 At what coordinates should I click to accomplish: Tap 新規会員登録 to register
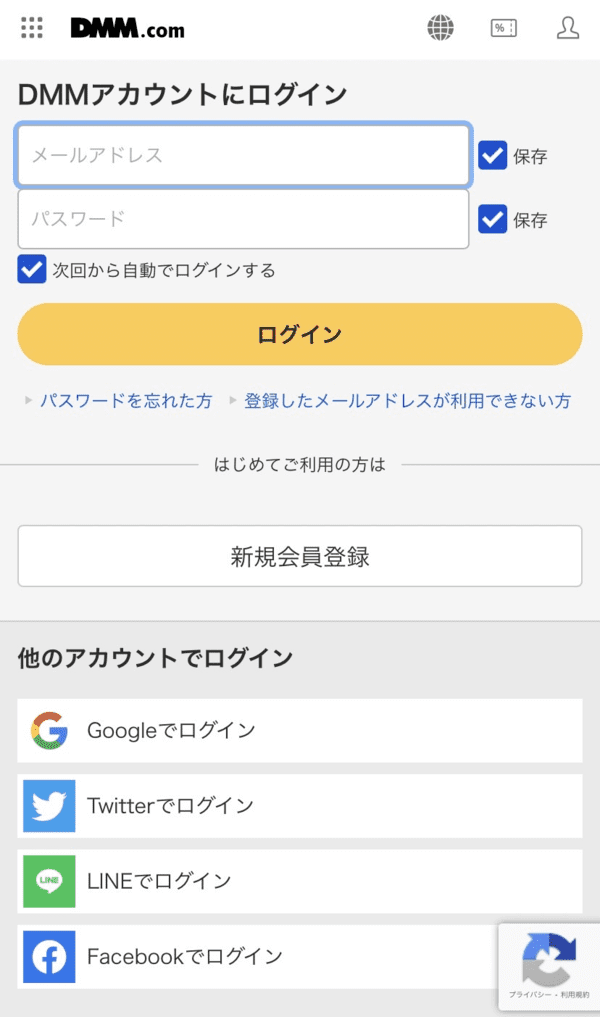[299, 556]
